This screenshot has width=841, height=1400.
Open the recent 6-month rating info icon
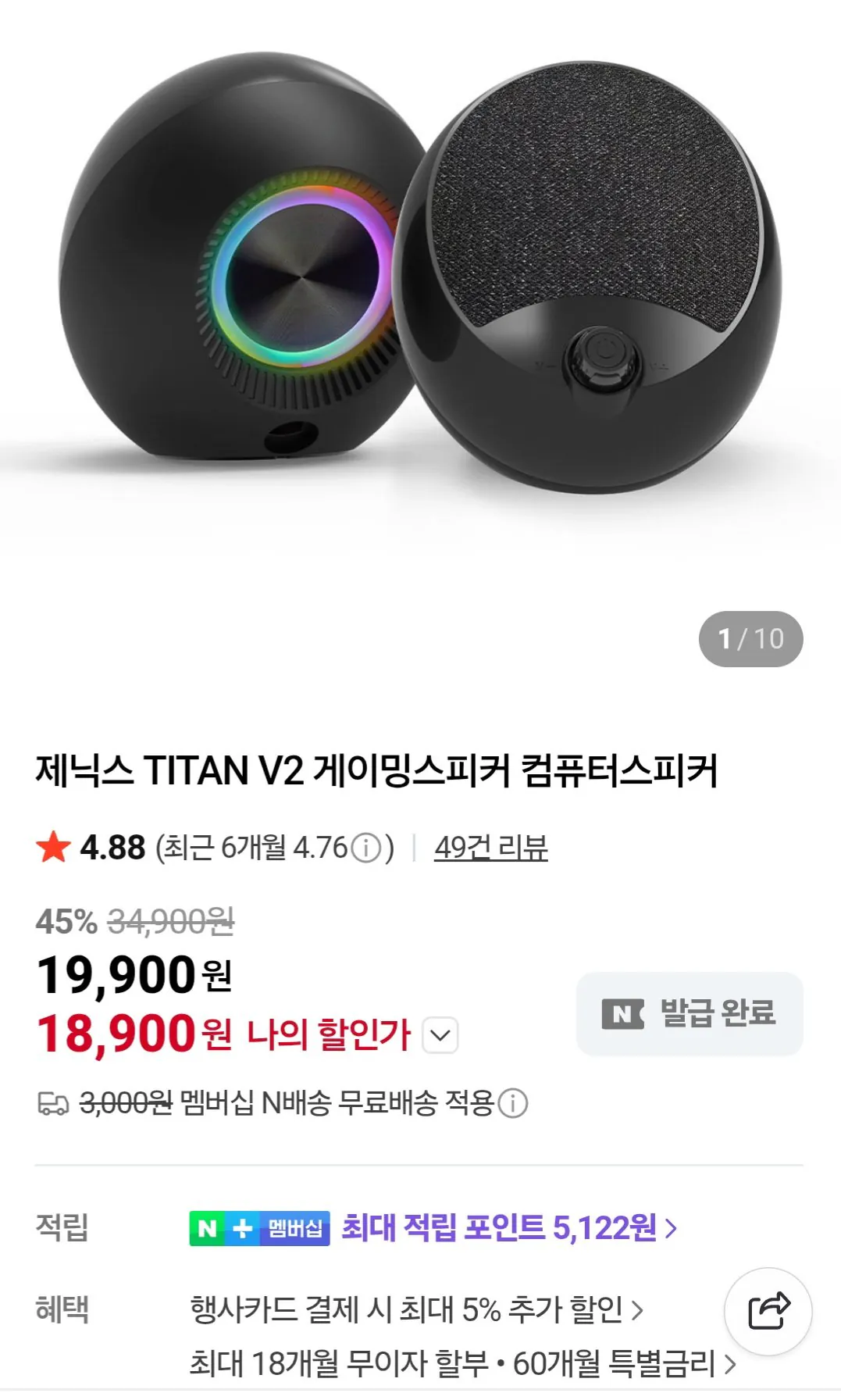pyautogui.click(x=365, y=846)
